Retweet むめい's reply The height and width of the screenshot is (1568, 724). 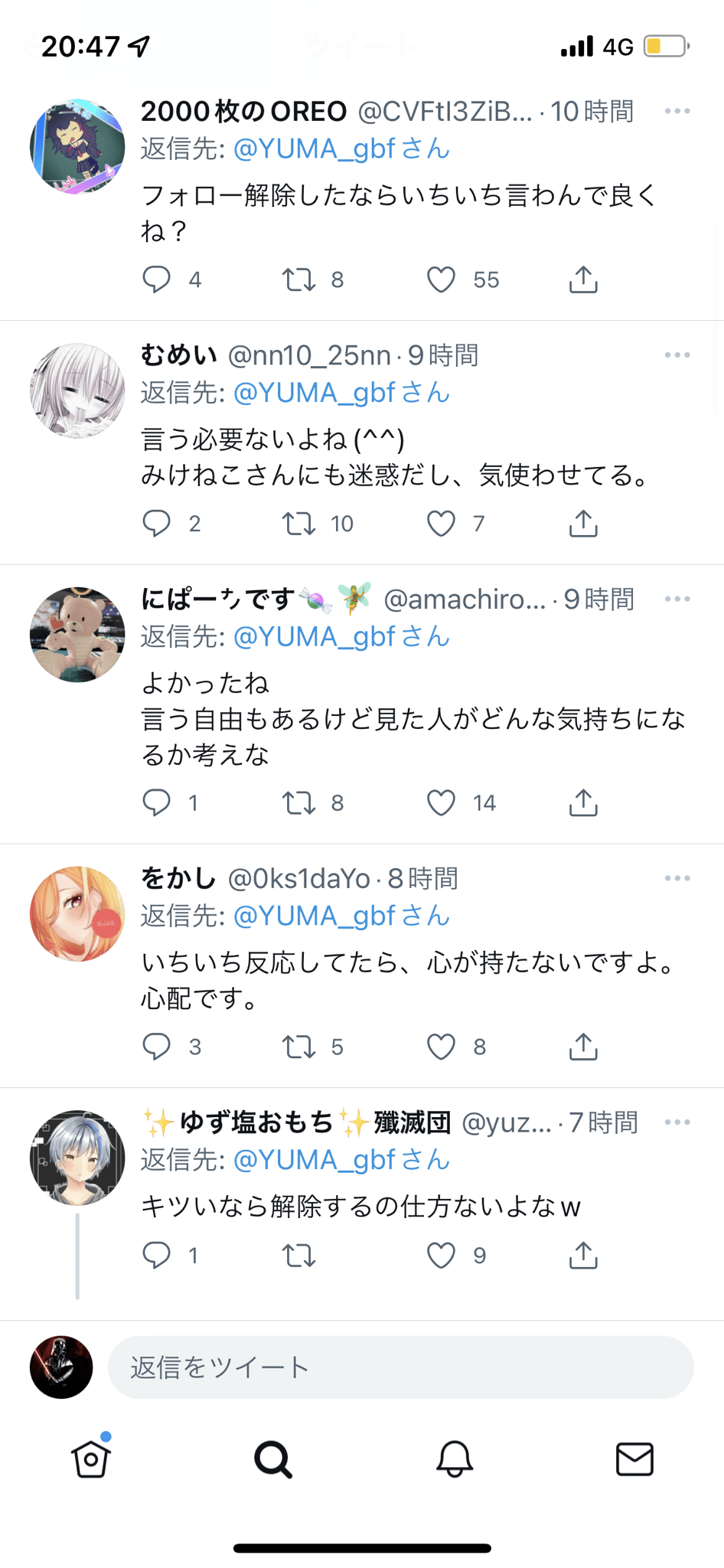pyautogui.click(x=298, y=524)
